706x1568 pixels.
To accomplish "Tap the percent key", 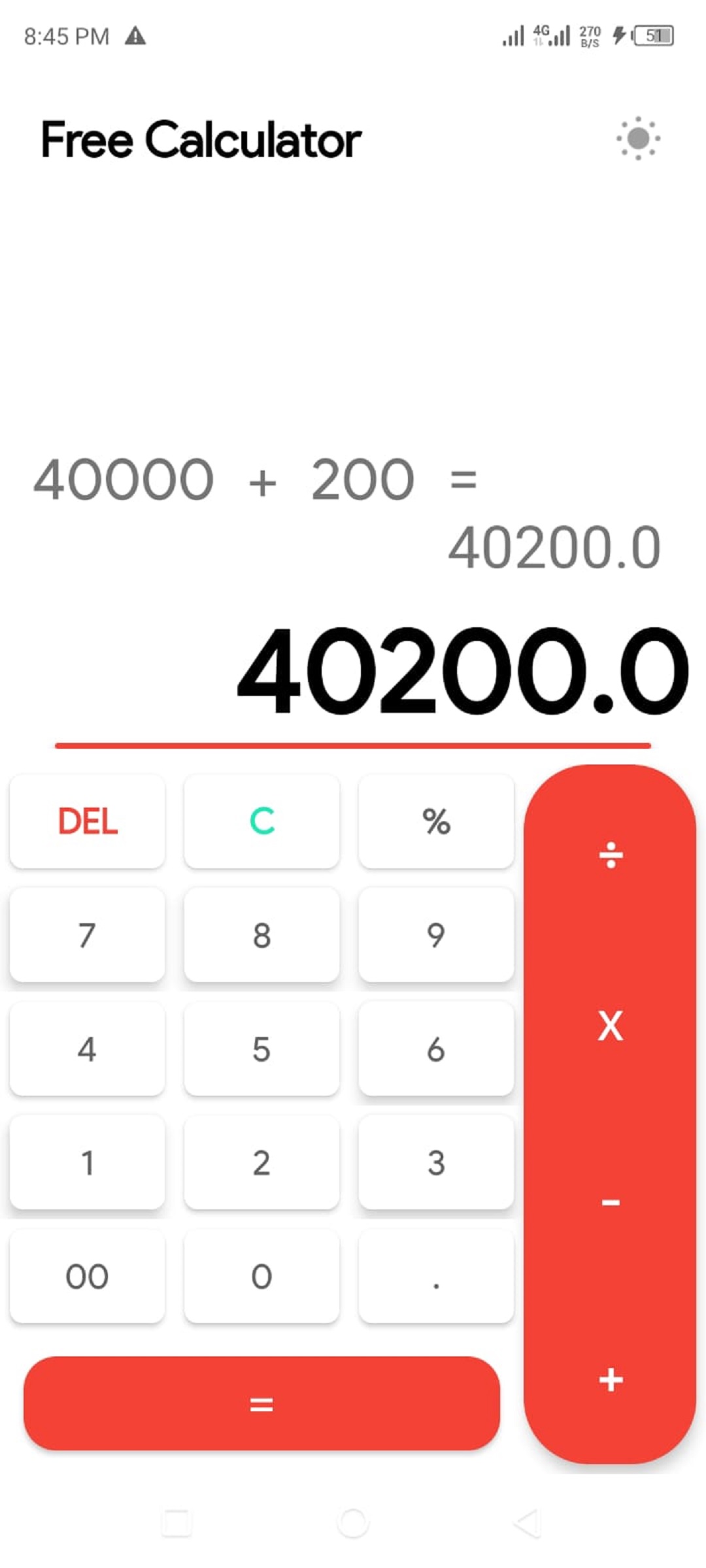I will tap(436, 821).
